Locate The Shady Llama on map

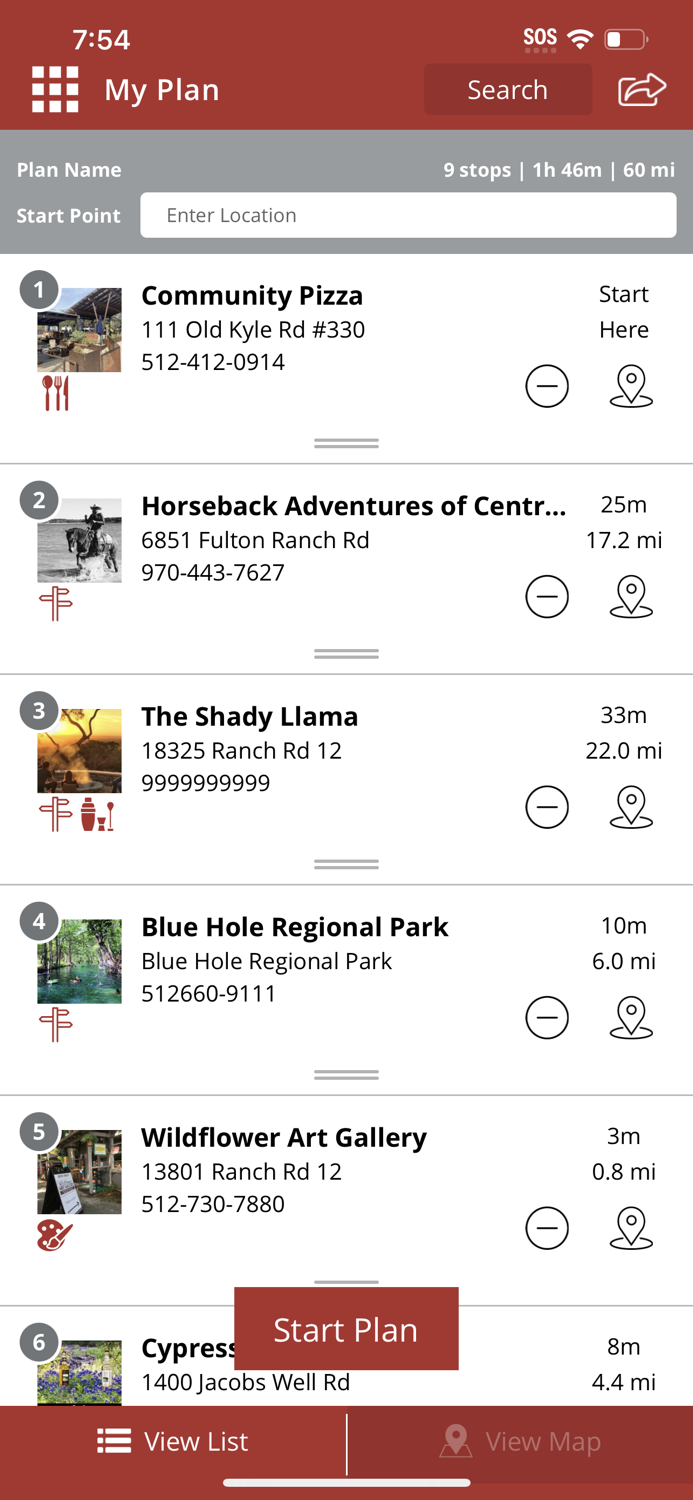(631, 808)
